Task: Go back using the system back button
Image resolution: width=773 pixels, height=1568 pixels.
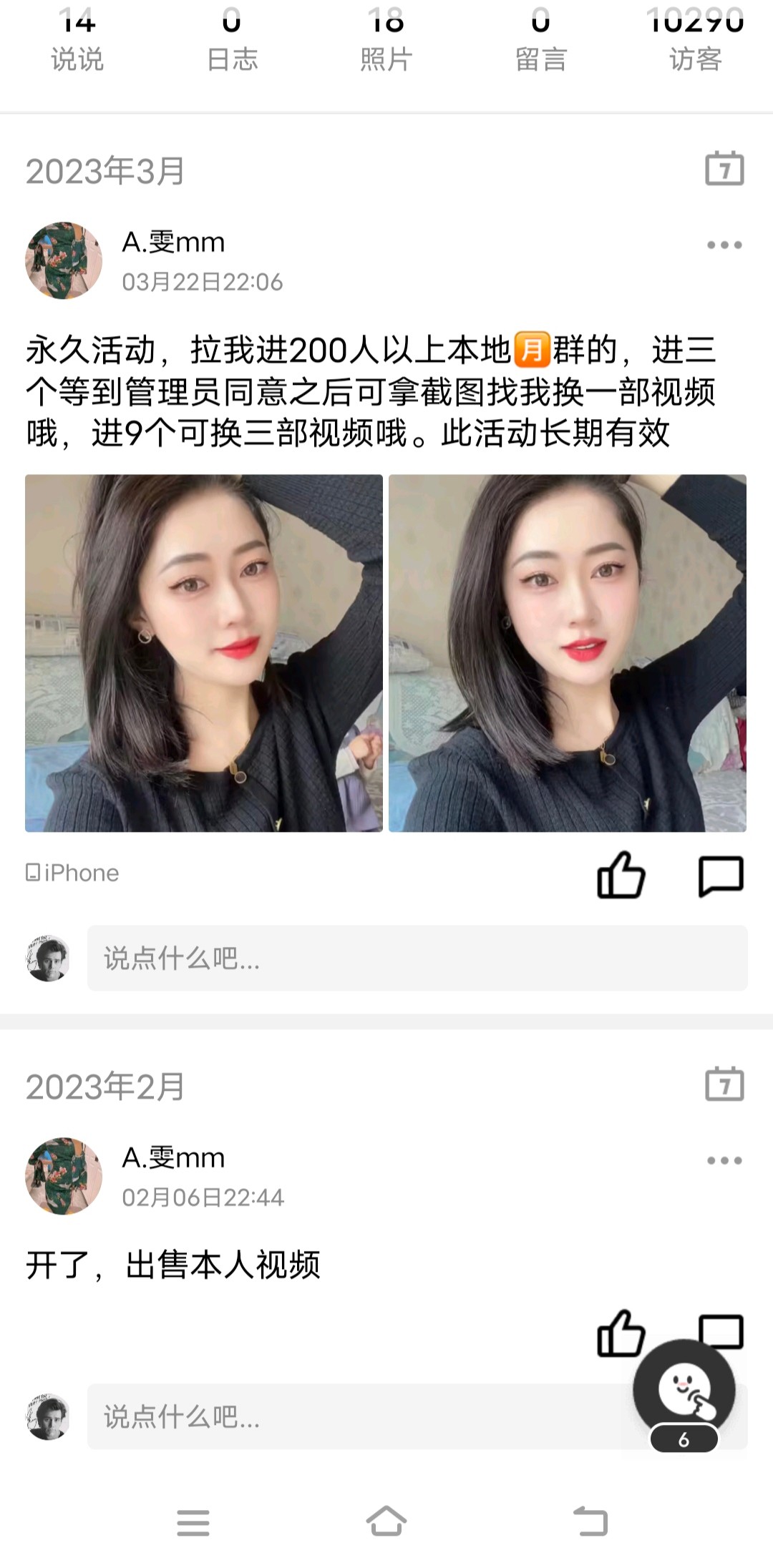Action: [x=590, y=1521]
